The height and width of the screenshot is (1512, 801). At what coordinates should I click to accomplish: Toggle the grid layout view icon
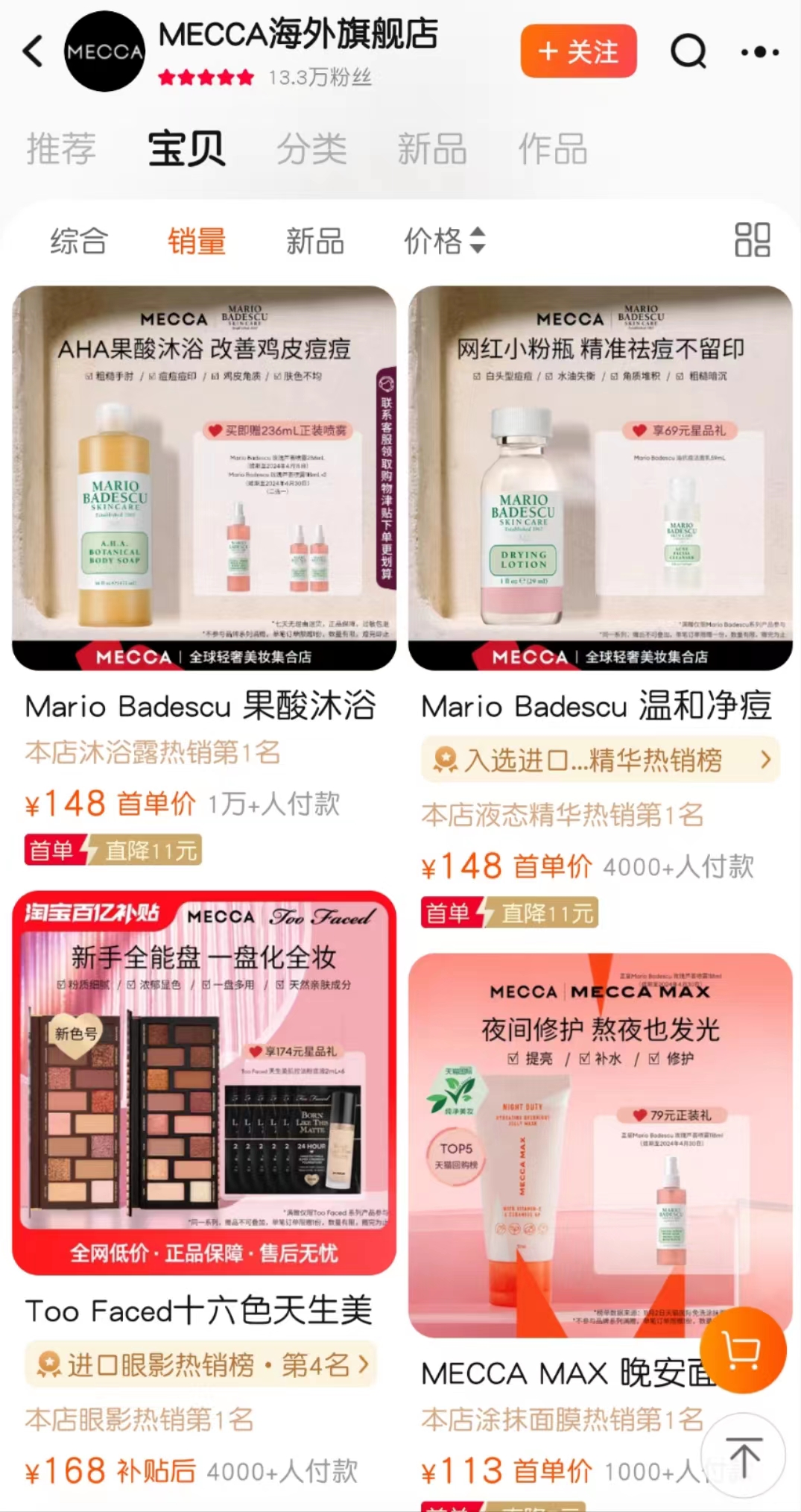tap(752, 240)
